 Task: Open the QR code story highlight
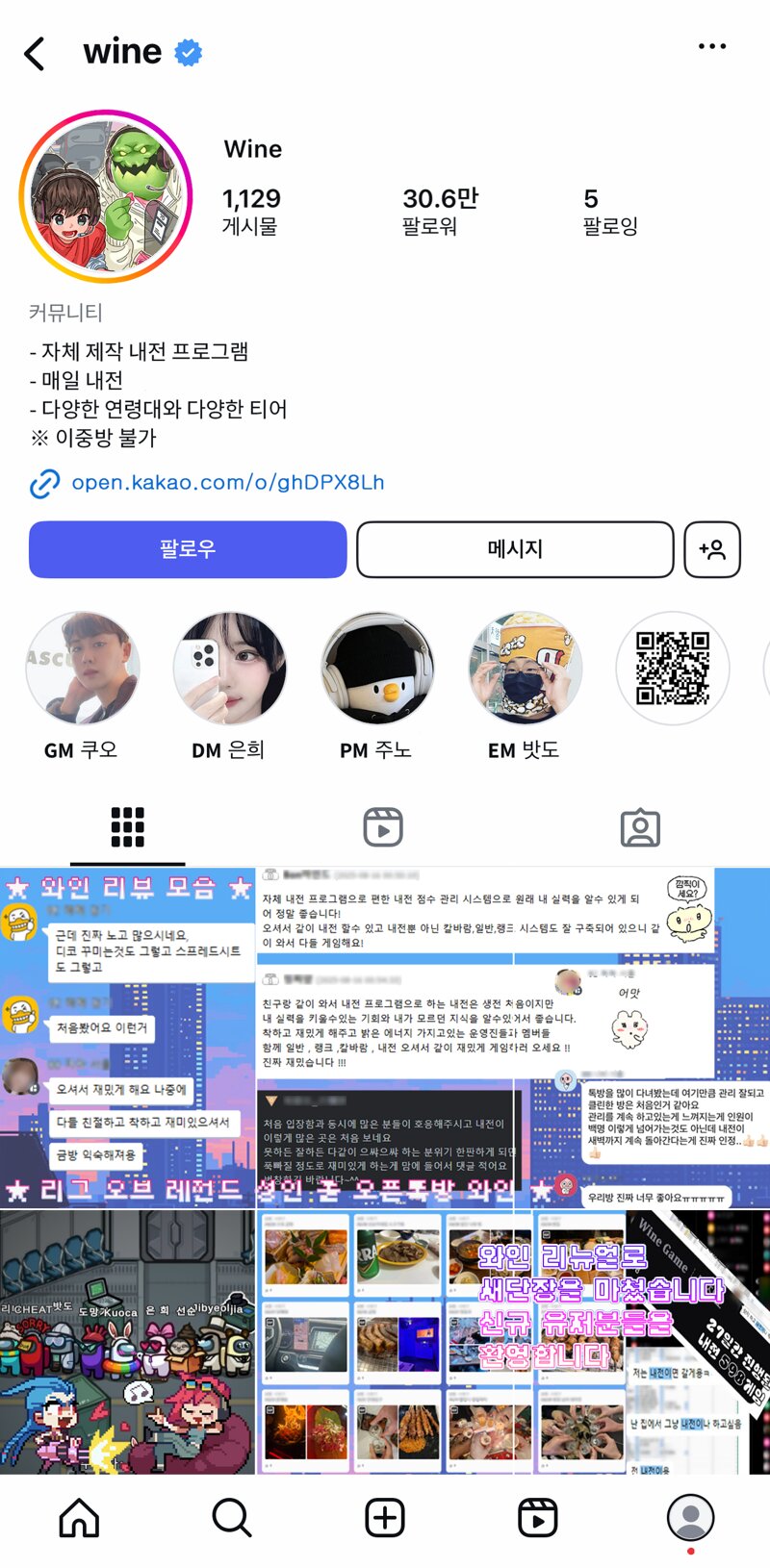coord(672,669)
